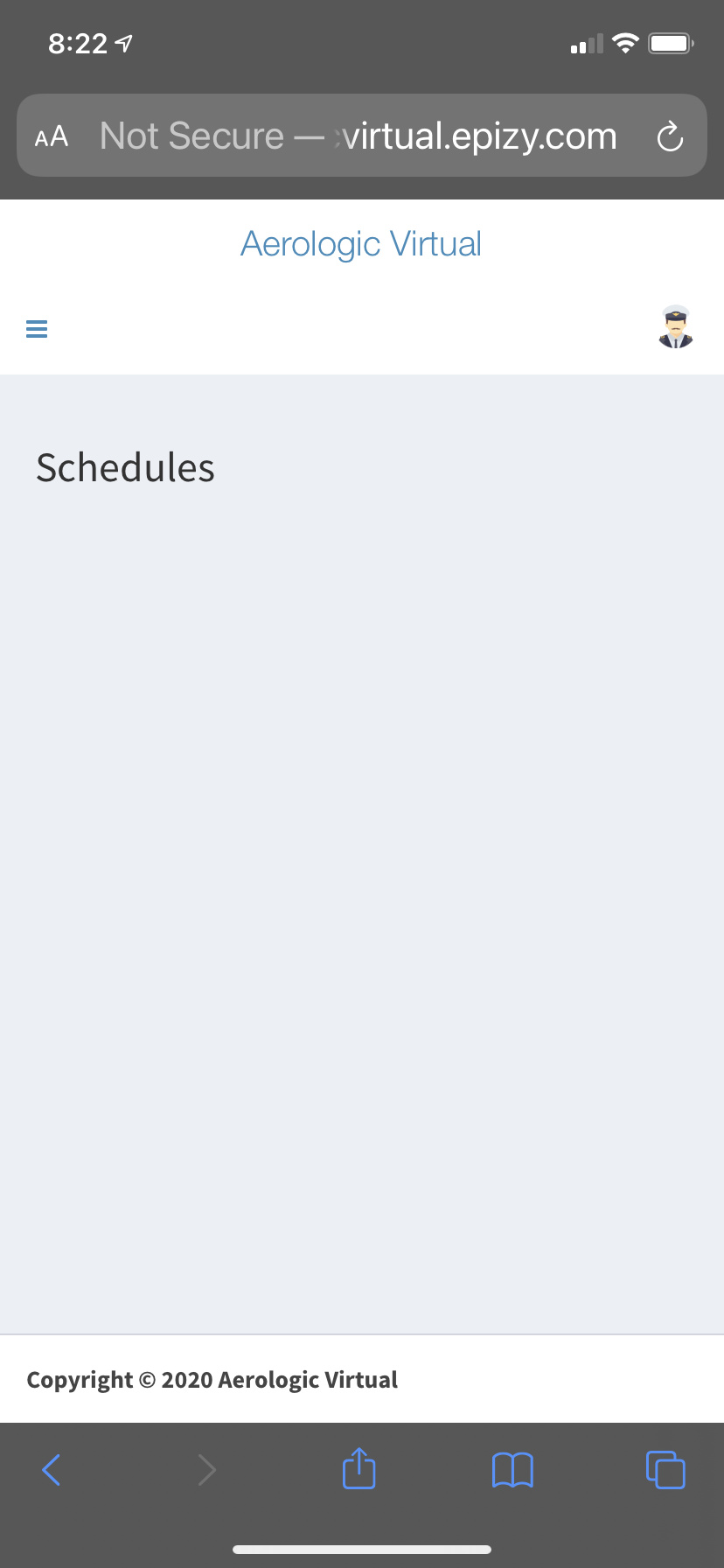Viewport: 724px width, 1568px height.
Task: Open Safari bookmarks
Action: (512, 1469)
